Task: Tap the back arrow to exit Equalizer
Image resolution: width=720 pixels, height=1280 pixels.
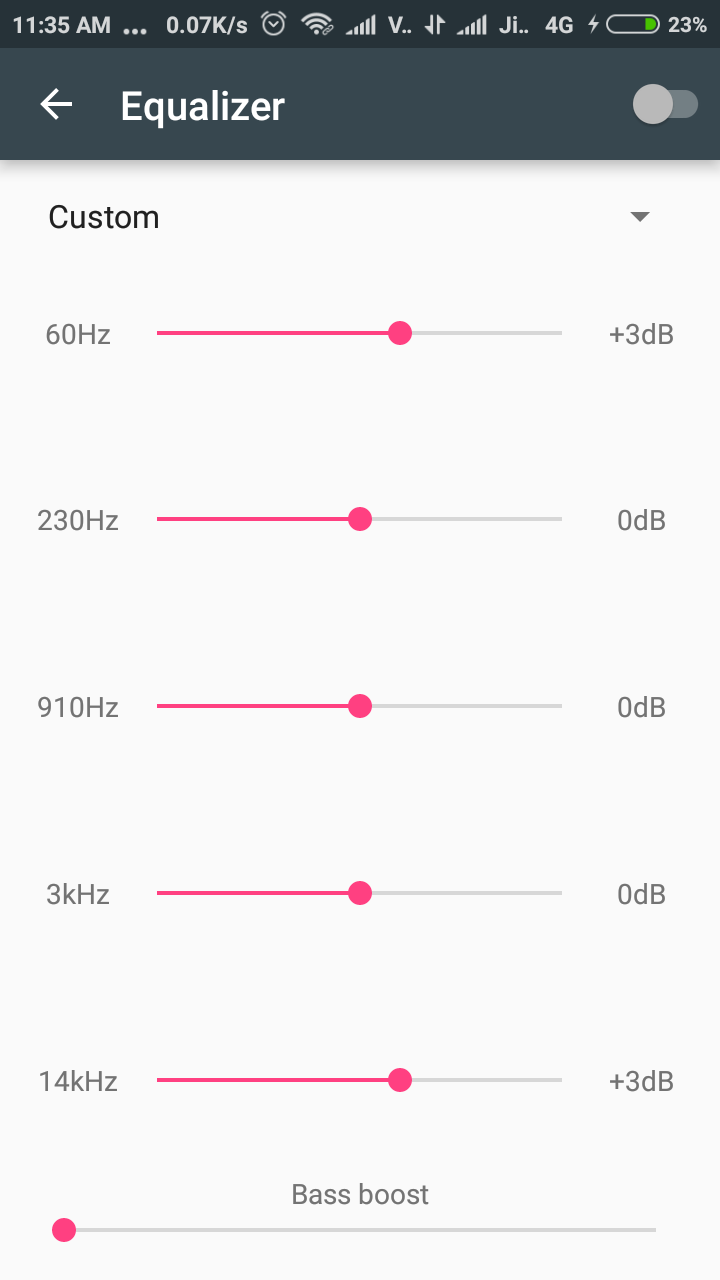Action: [x=55, y=104]
